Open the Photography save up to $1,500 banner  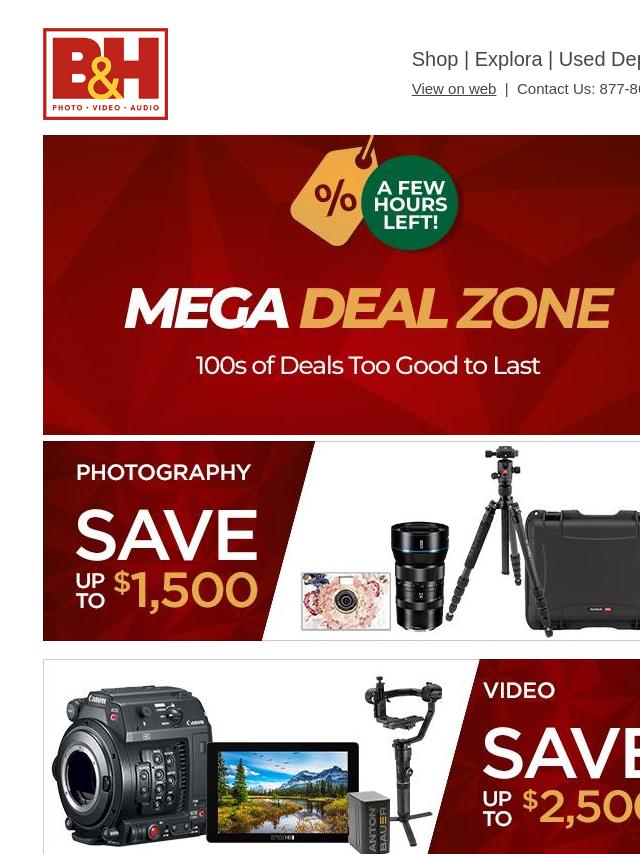[x=341, y=541]
